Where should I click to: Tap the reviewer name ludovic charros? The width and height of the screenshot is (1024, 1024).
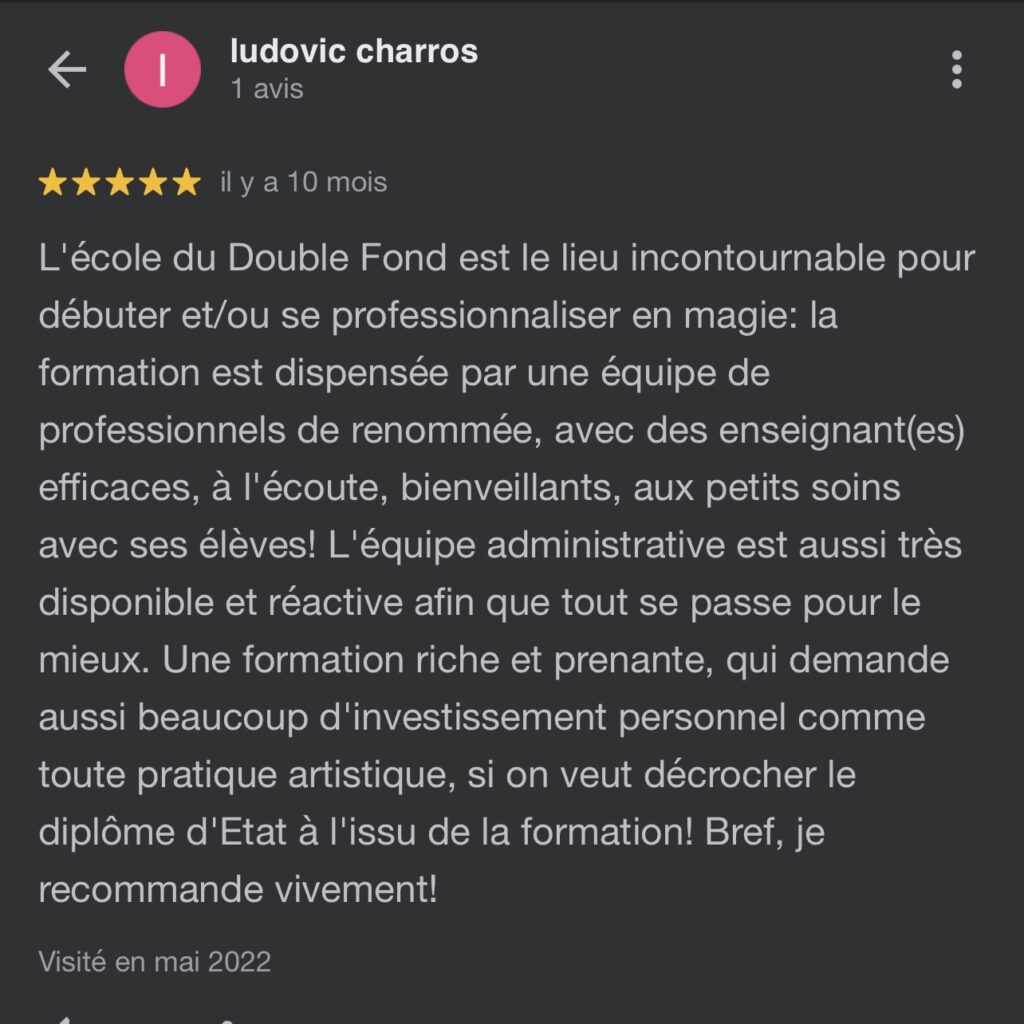click(354, 51)
